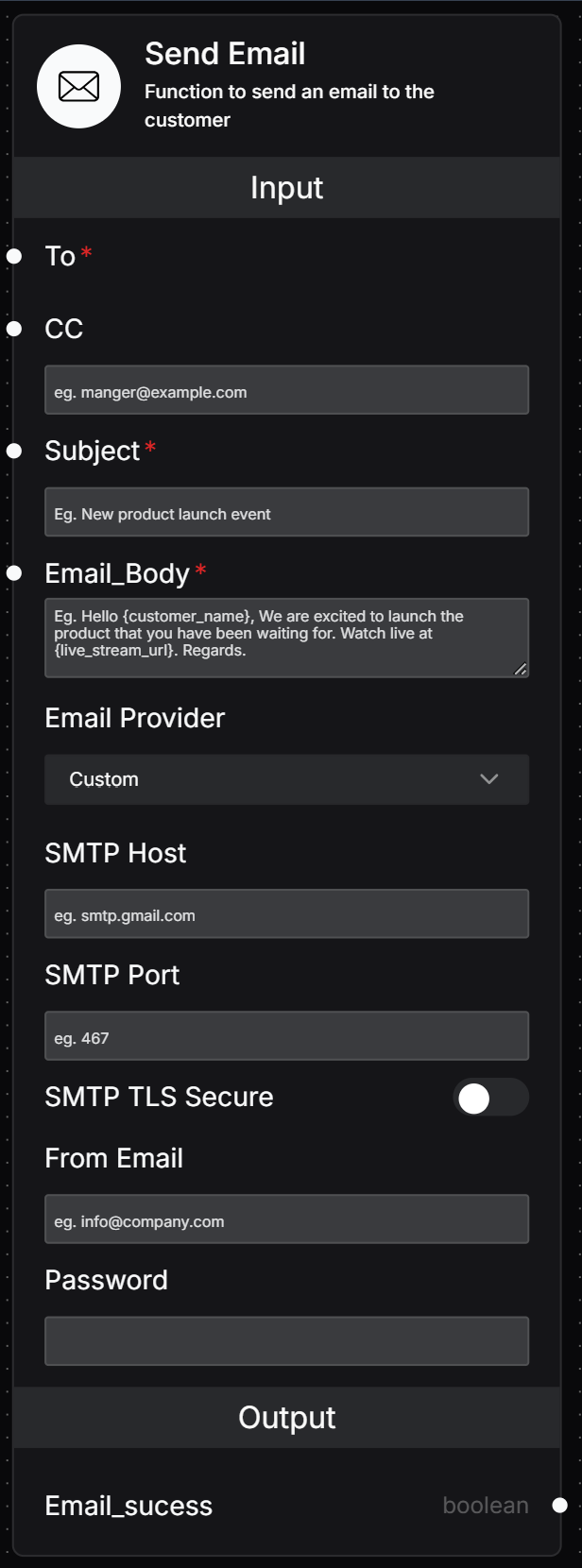Focus the Password field

click(286, 1341)
